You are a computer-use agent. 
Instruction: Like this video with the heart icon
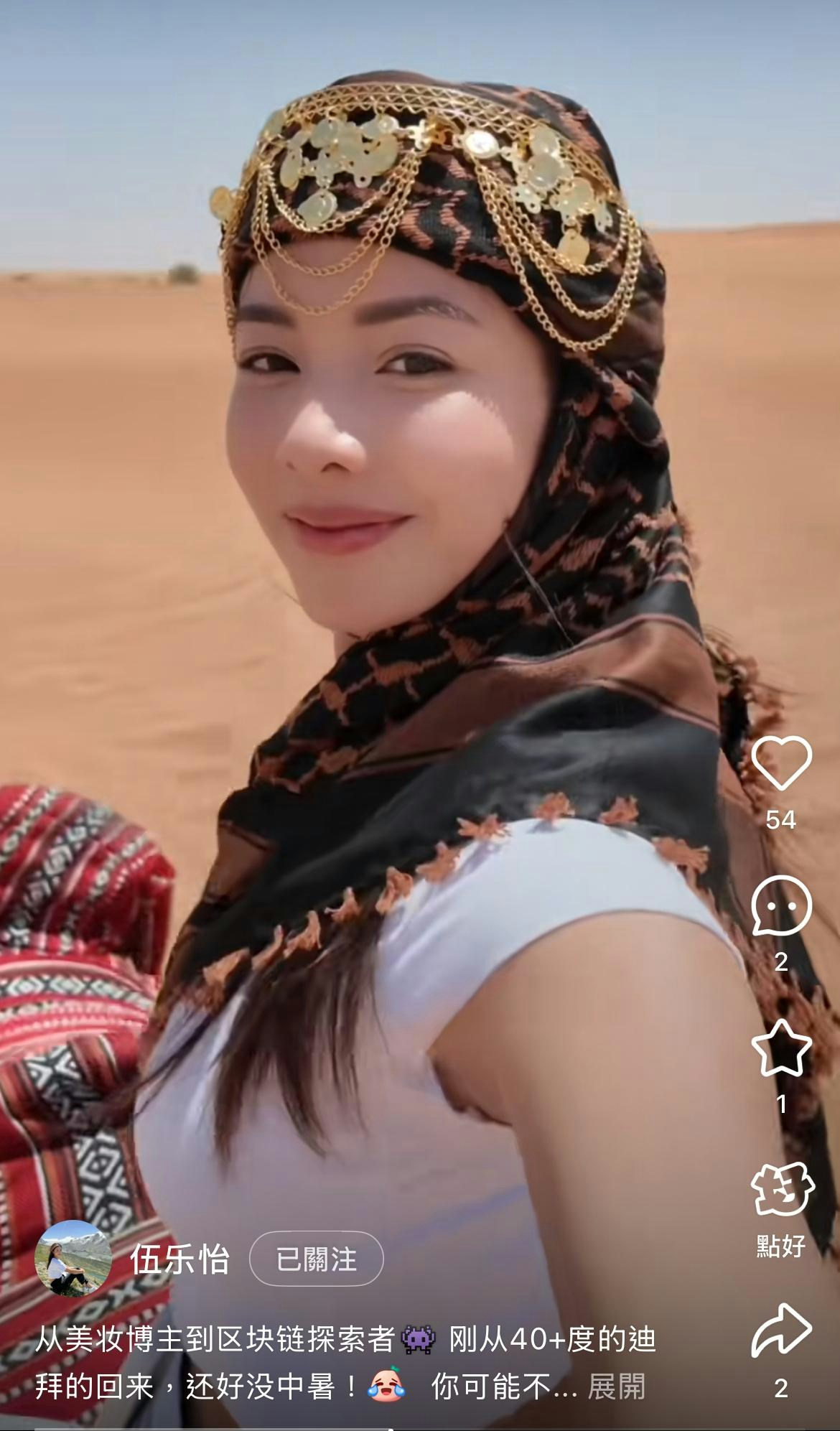point(781,763)
